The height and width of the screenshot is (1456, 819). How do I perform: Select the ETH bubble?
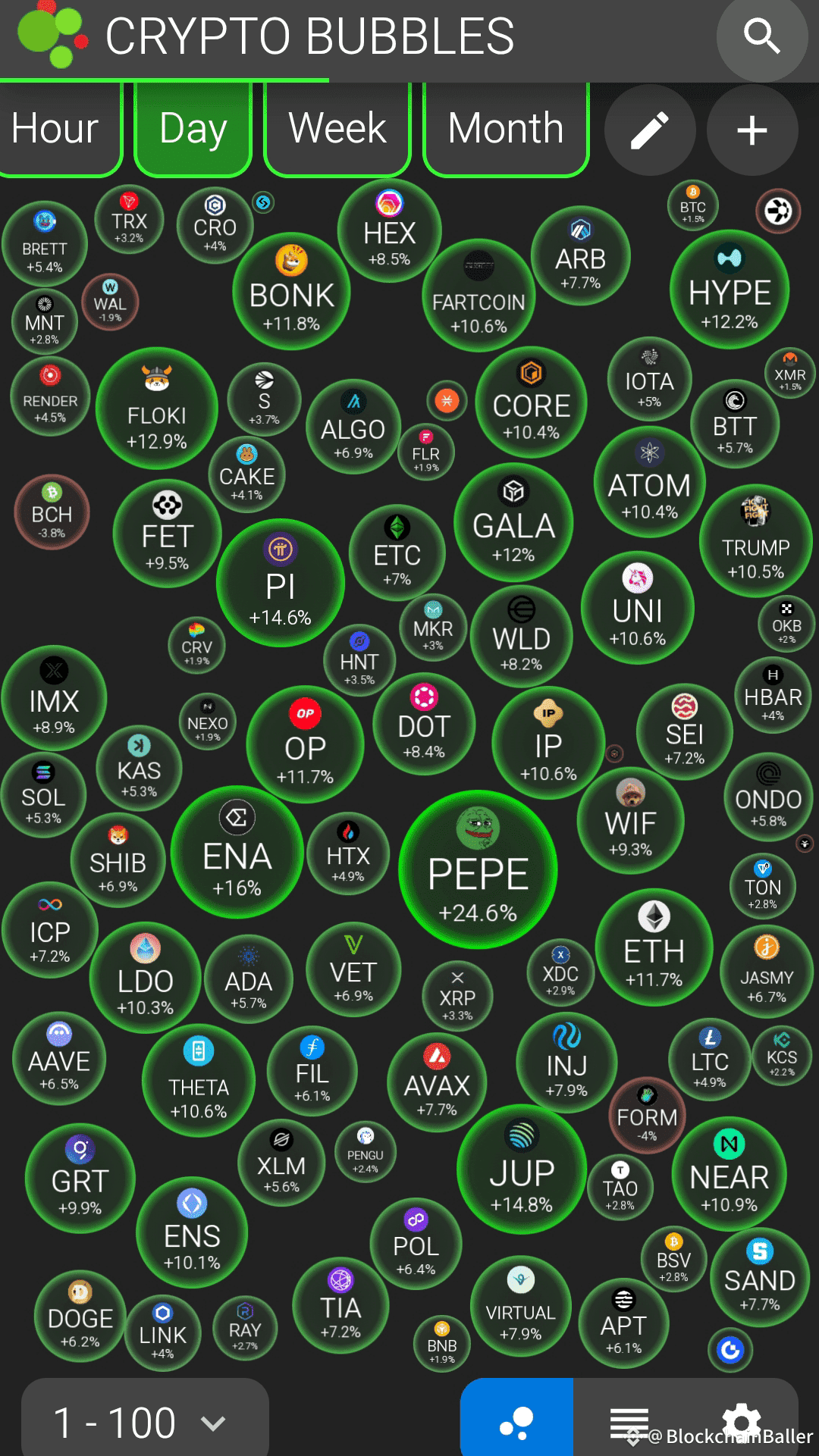coord(654,947)
